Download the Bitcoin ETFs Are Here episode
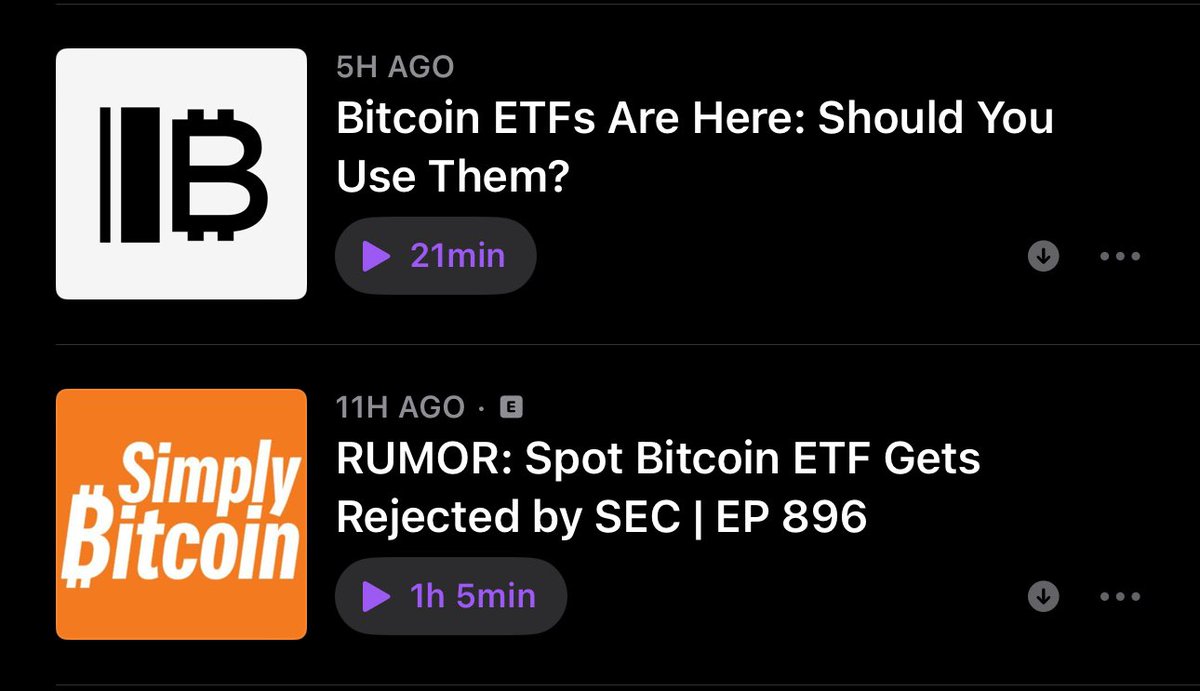Image resolution: width=1200 pixels, height=691 pixels. click(x=1043, y=257)
